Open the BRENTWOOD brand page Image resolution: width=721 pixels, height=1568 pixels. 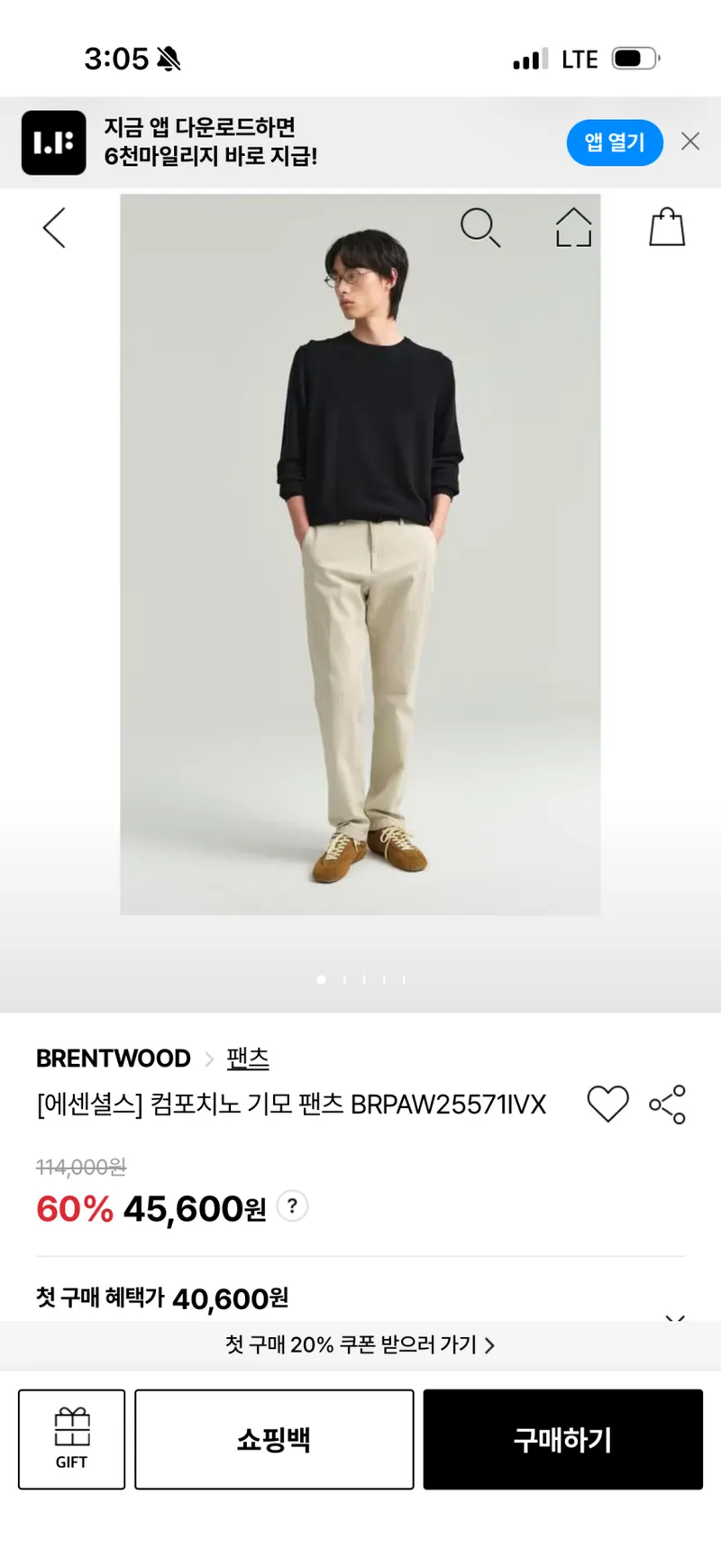pyautogui.click(x=114, y=1058)
